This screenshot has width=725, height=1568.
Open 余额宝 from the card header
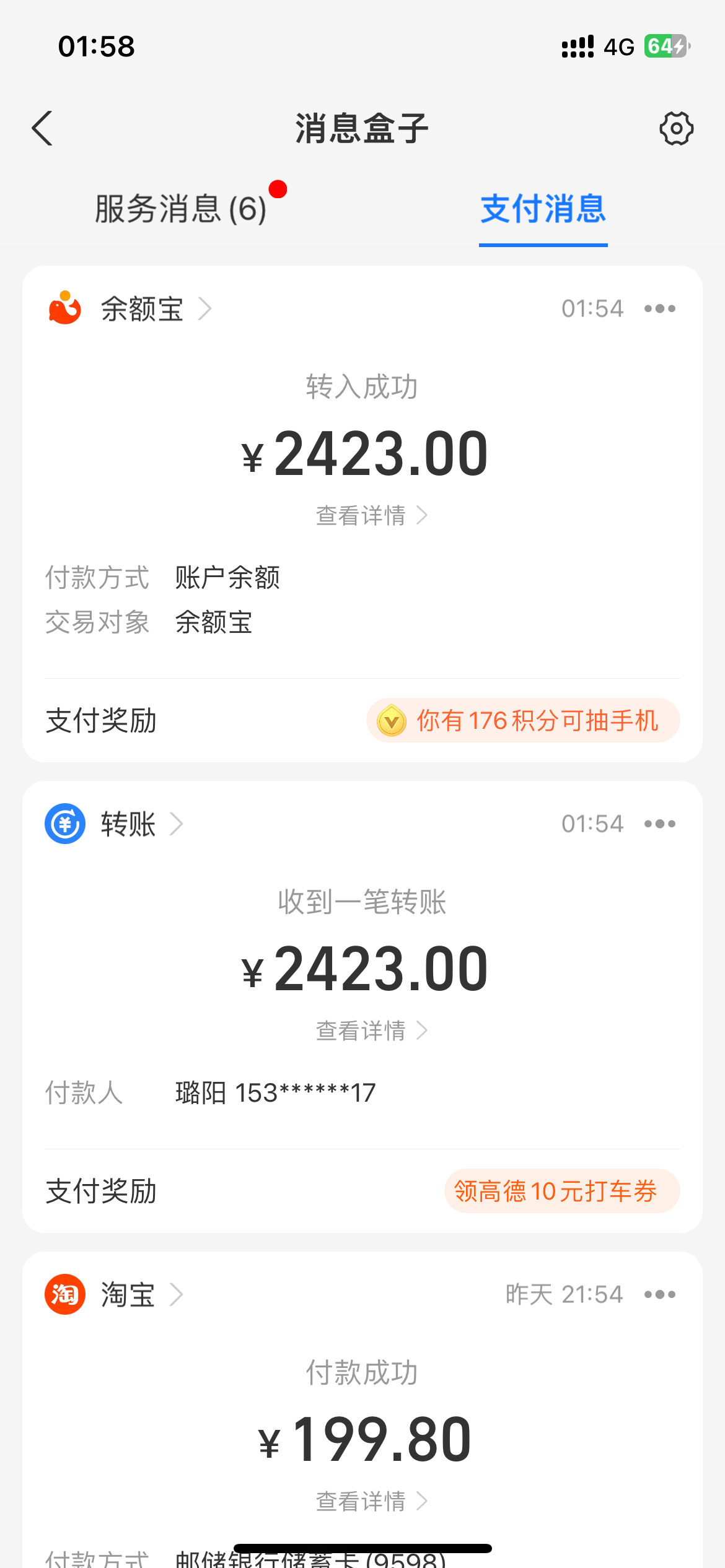click(143, 308)
